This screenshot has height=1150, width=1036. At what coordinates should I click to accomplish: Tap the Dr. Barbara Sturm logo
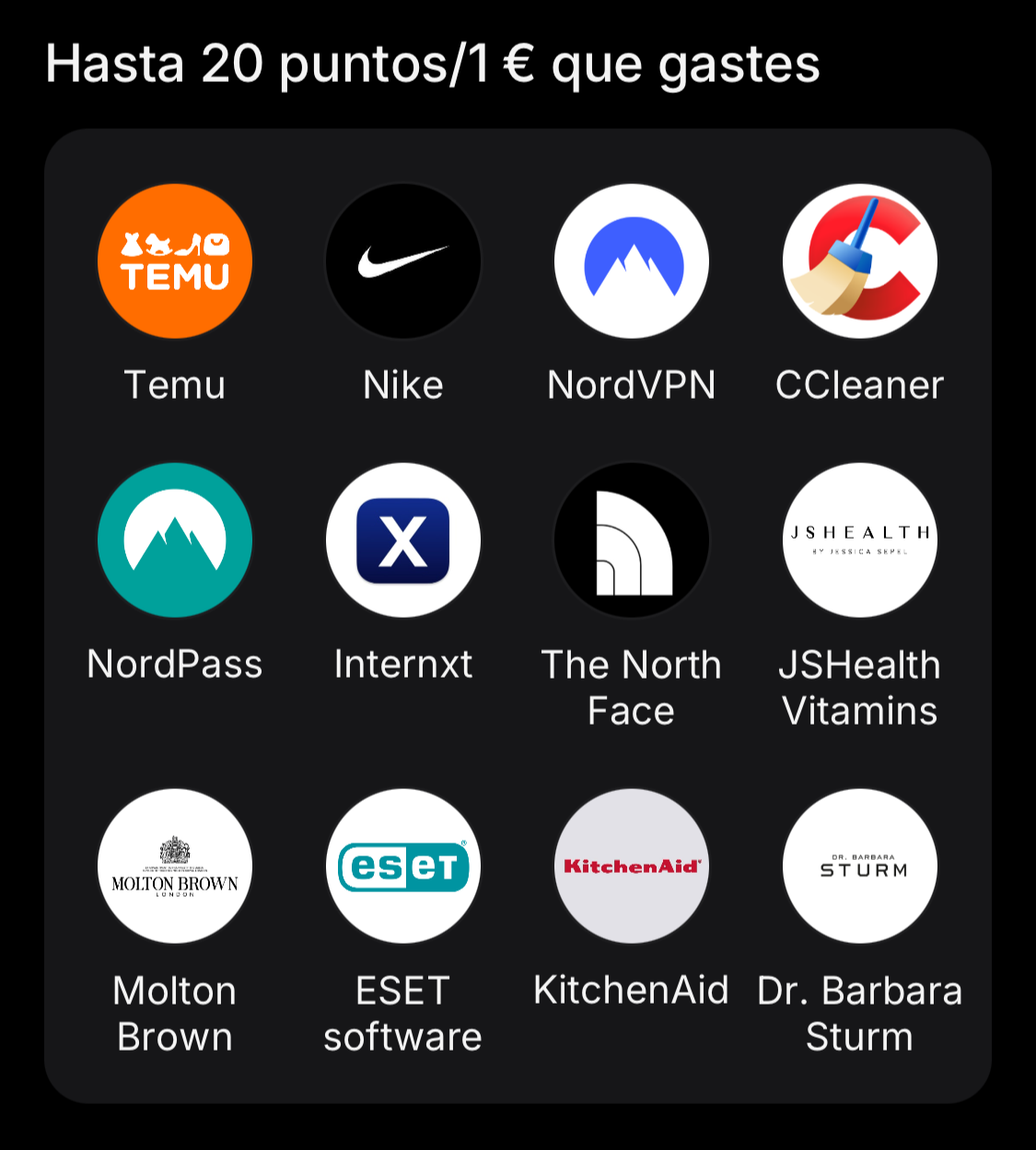pos(859,866)
